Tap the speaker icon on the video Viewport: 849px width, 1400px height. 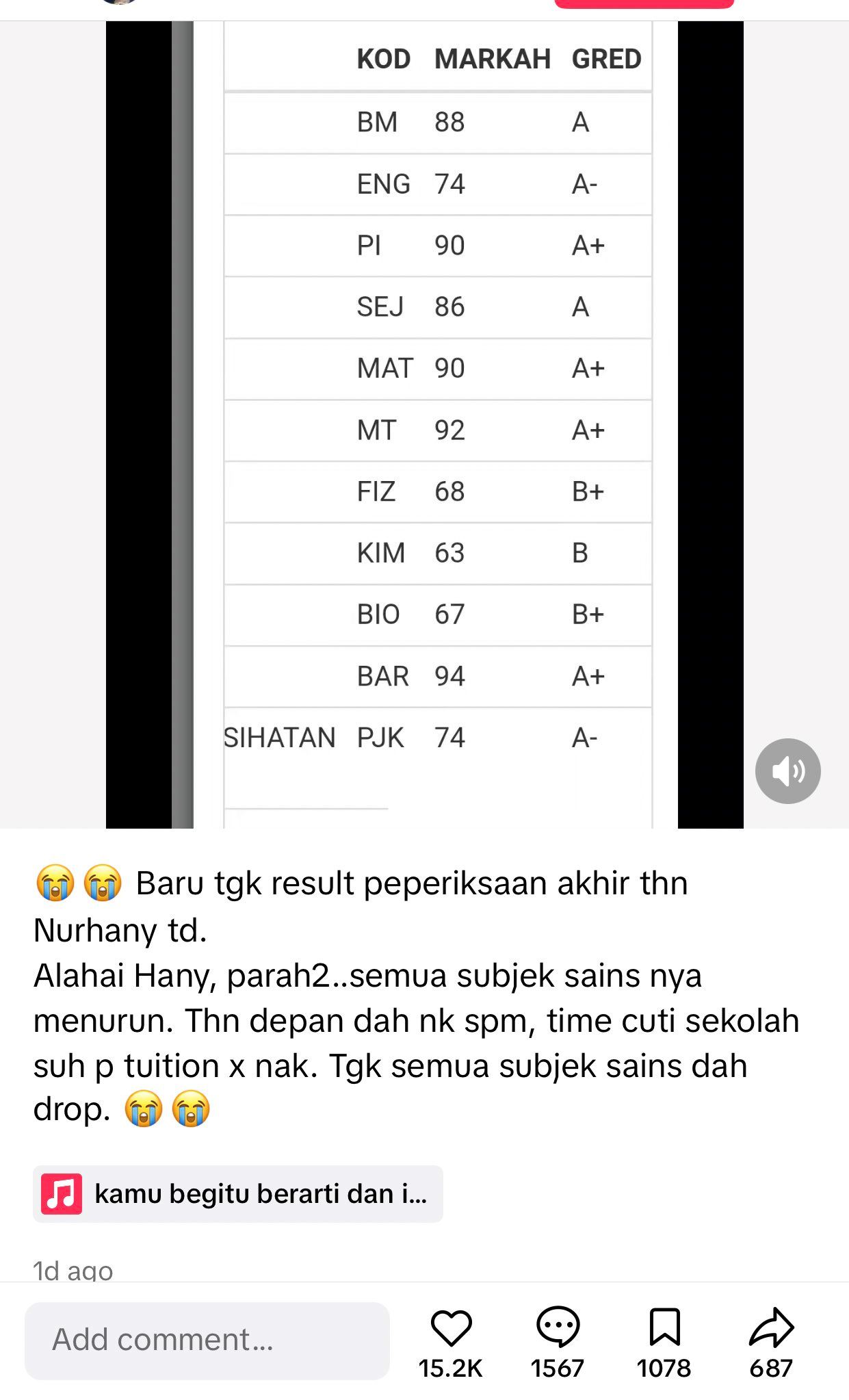point(787,770)
